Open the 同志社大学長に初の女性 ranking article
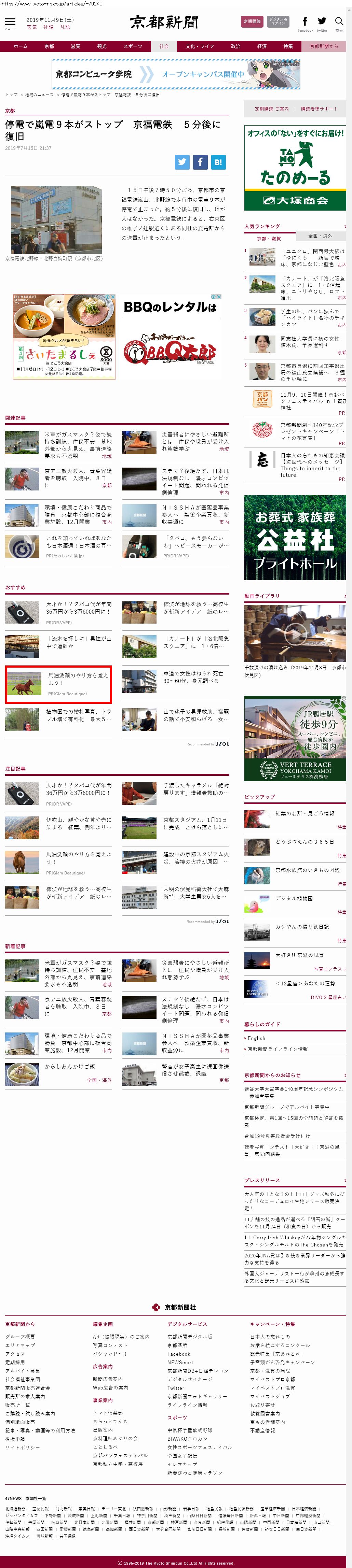 [309, 341]
